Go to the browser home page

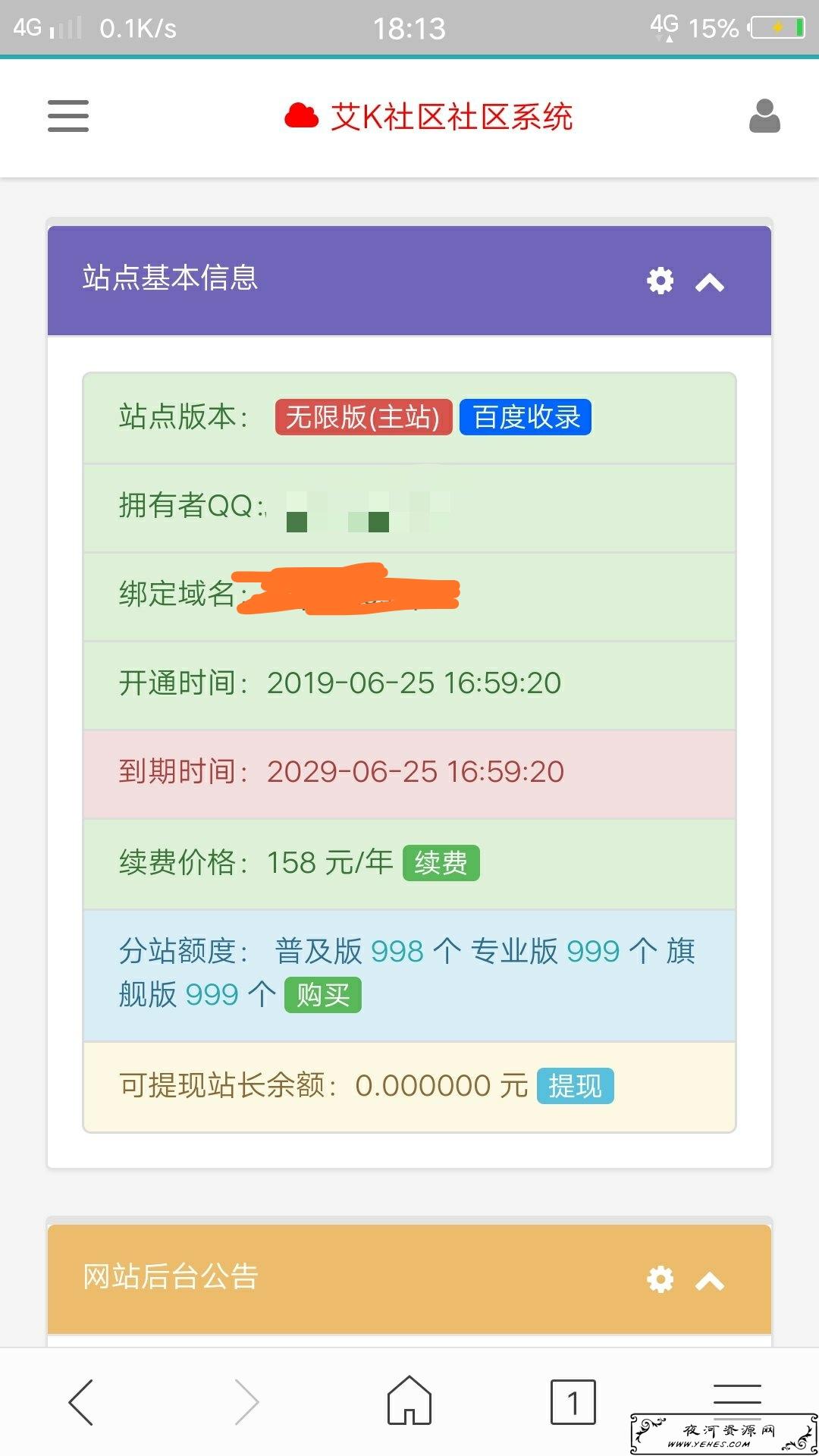(x=409, y=1400)
